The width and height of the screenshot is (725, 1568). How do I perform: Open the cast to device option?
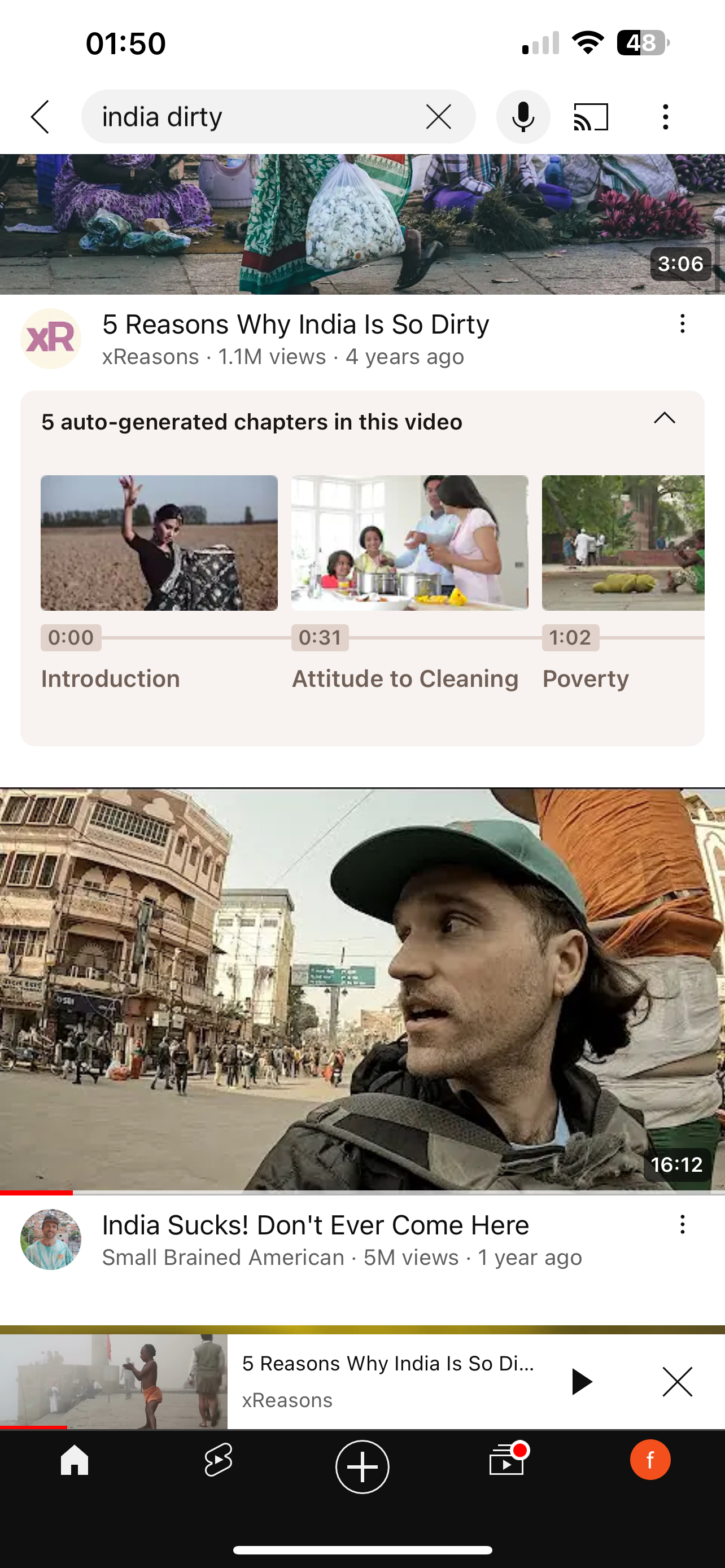591,117
